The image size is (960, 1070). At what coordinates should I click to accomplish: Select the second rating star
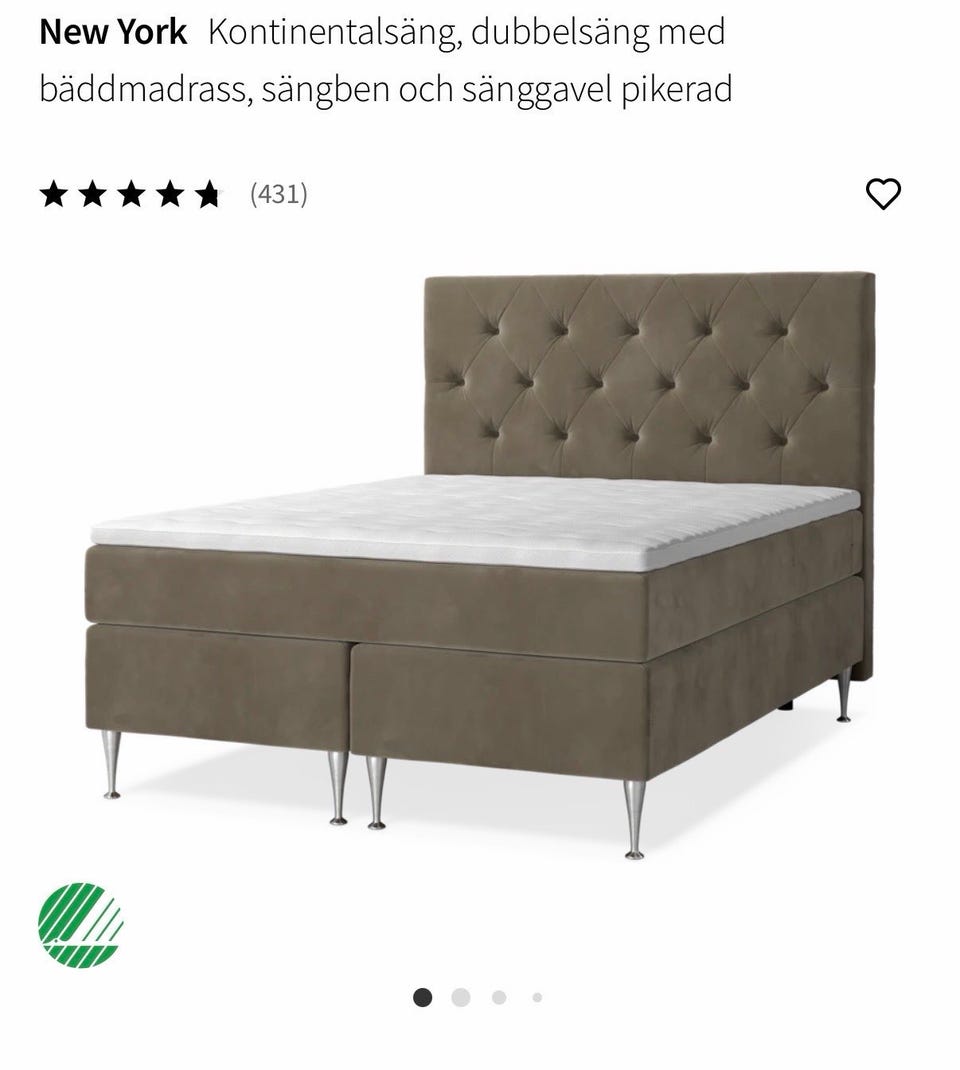(92, 192)
